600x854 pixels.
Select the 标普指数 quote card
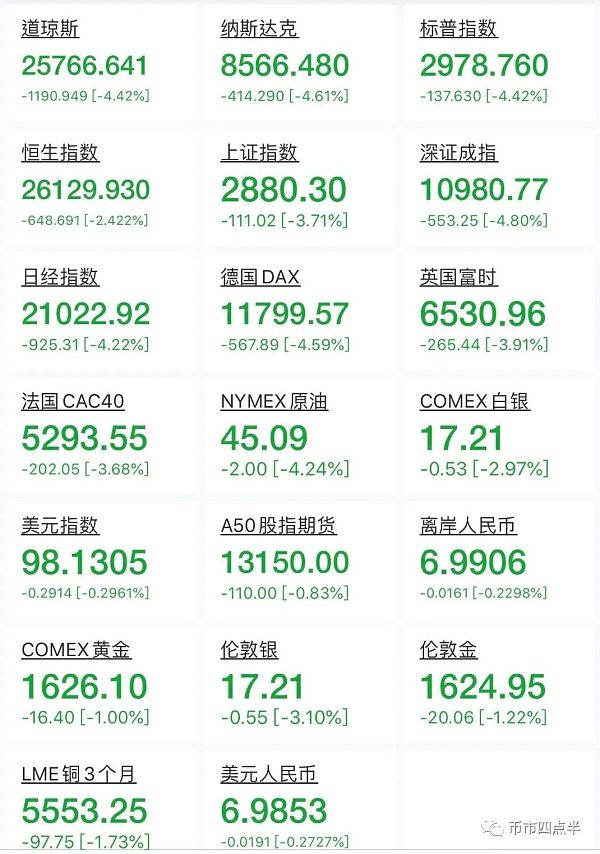[497, 64]
